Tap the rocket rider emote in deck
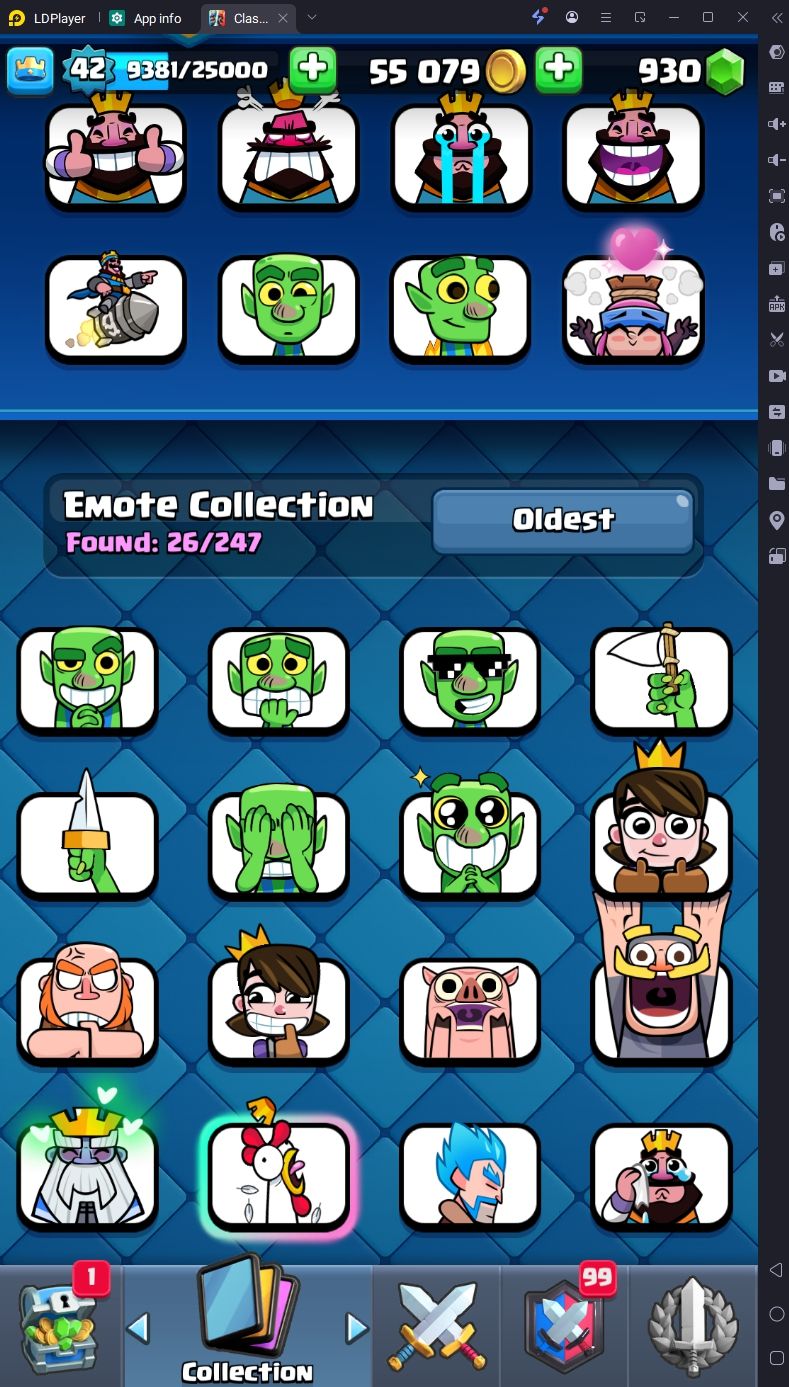 [x=116, y=309]
